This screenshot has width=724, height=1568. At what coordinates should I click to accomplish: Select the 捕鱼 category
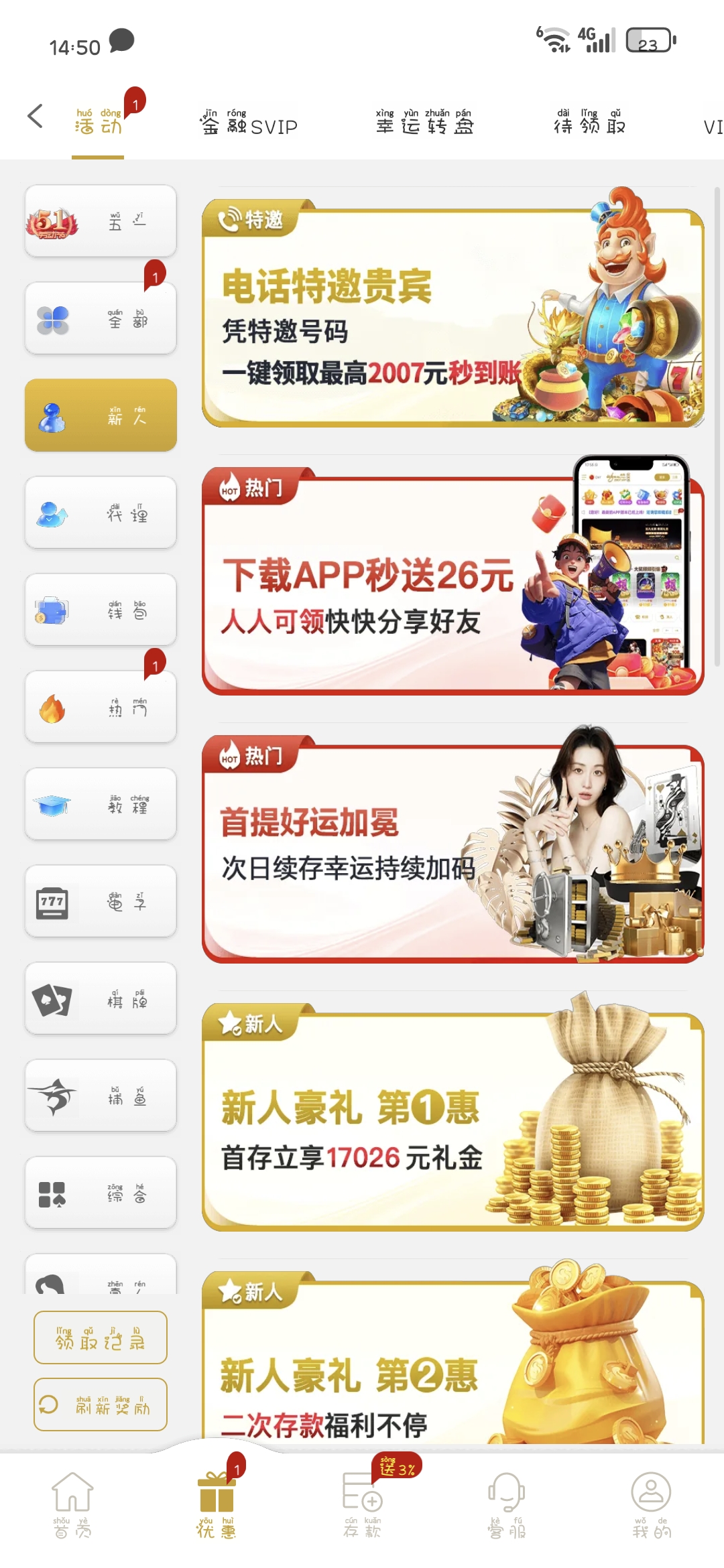point(101,1096)
